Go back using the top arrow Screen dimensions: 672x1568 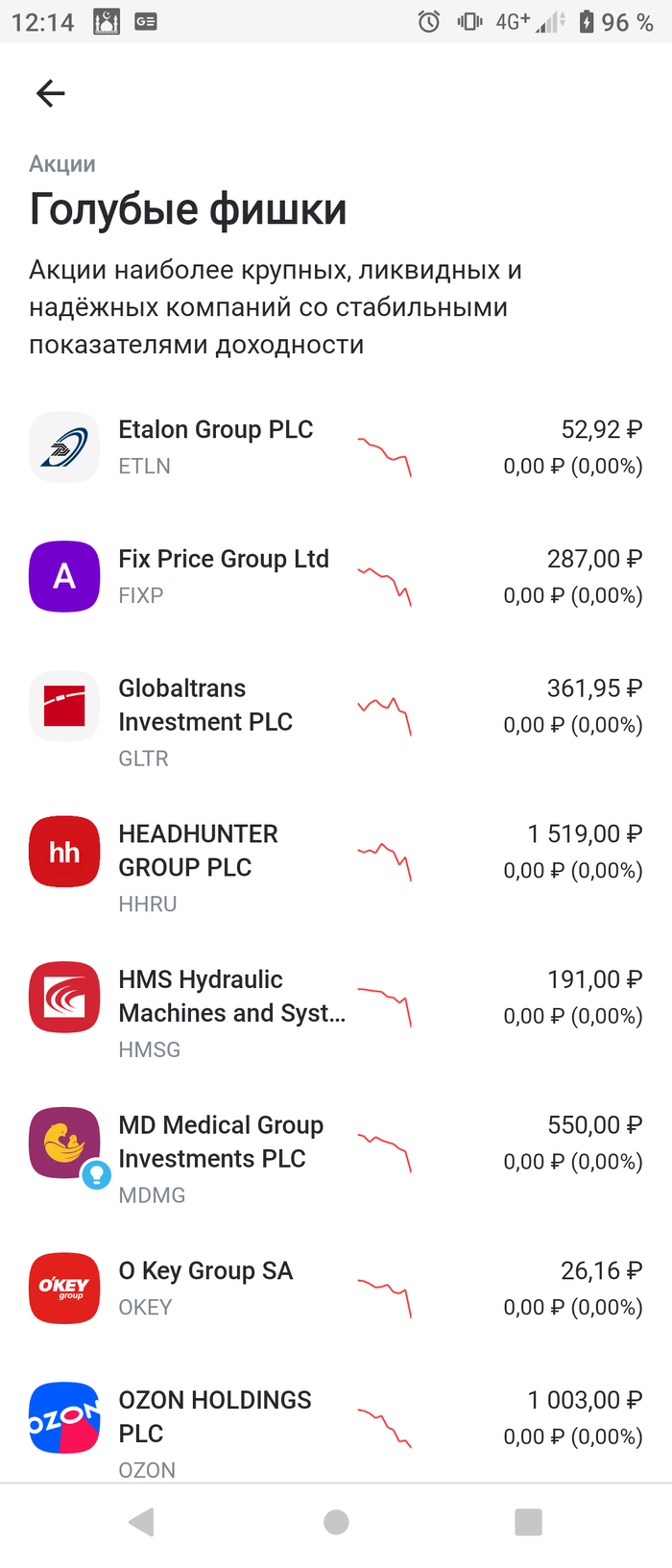[50, 93]
